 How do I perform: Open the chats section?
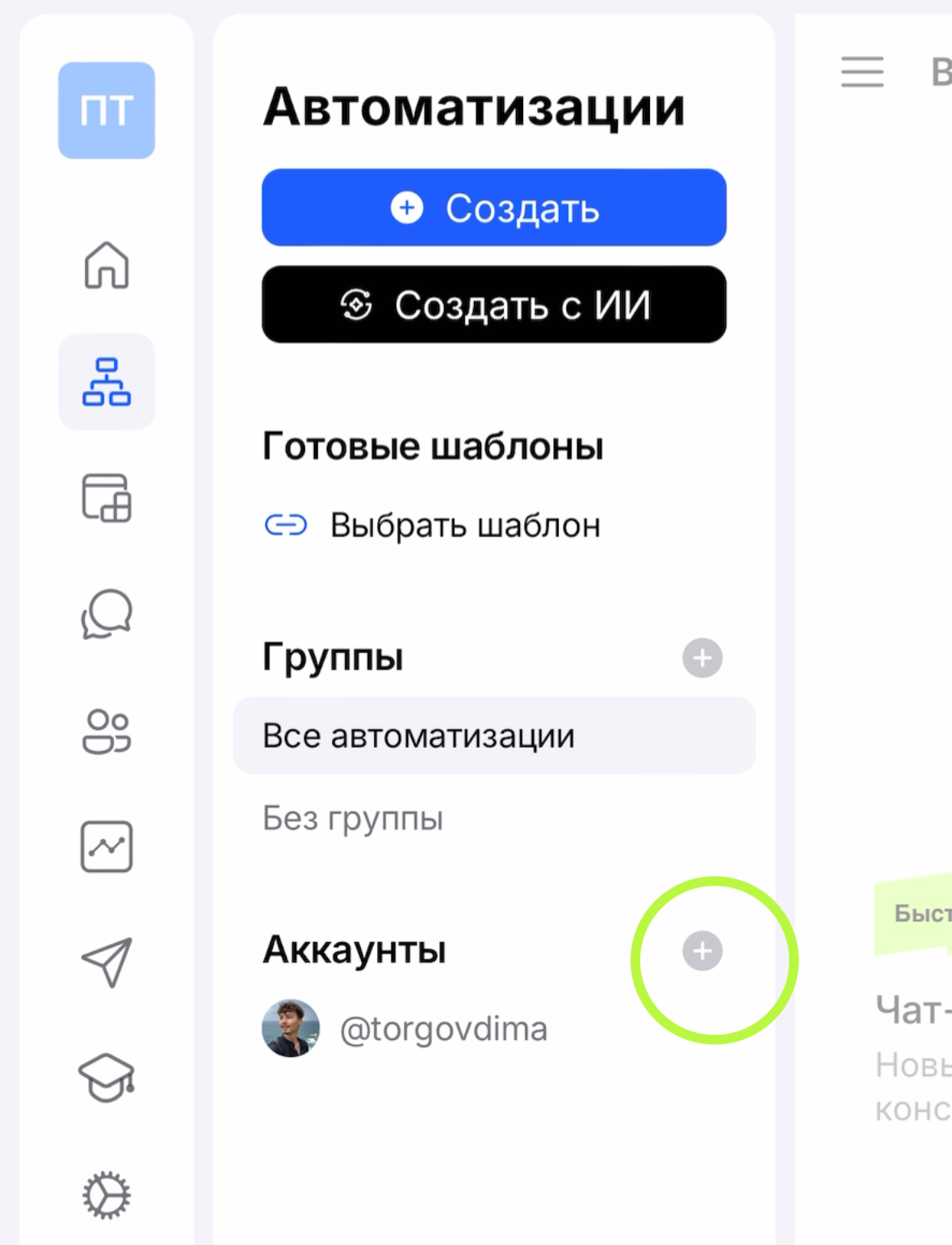107,614
